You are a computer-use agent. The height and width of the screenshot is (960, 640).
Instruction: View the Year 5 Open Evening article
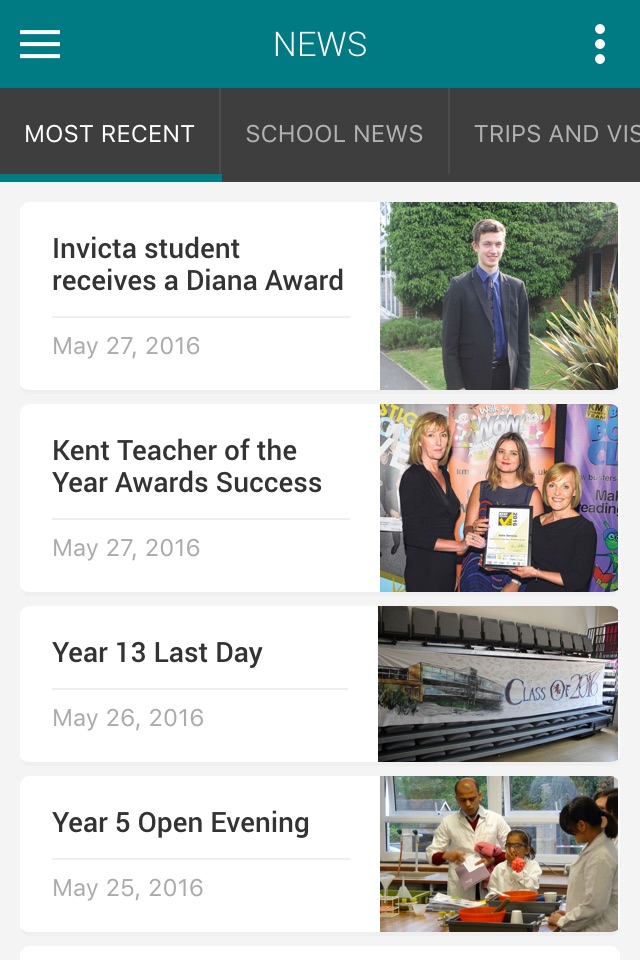point(180,823)
